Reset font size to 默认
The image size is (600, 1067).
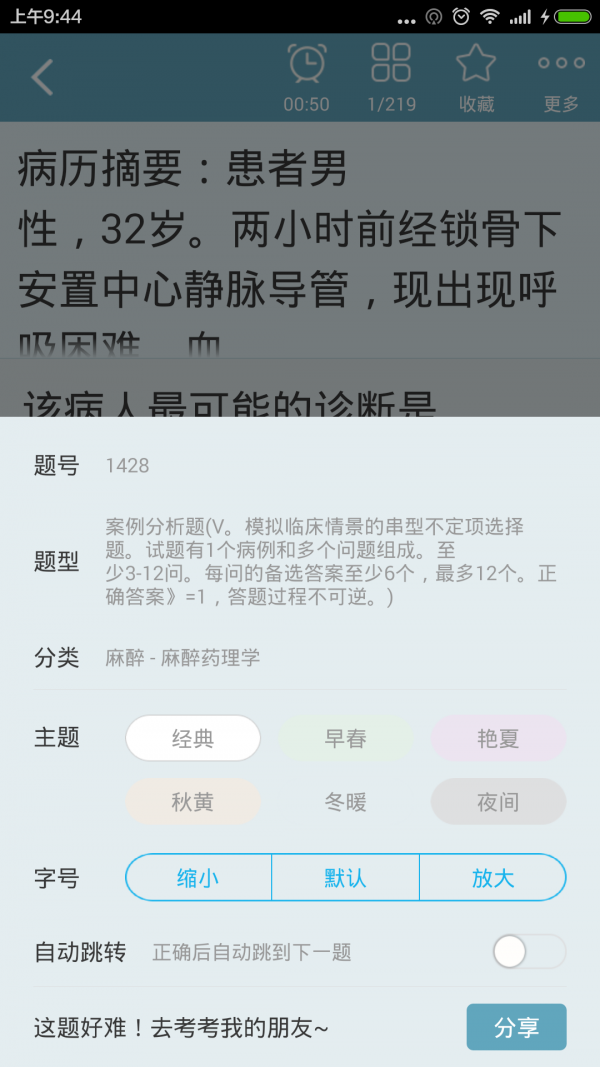[x=345, y=877]
